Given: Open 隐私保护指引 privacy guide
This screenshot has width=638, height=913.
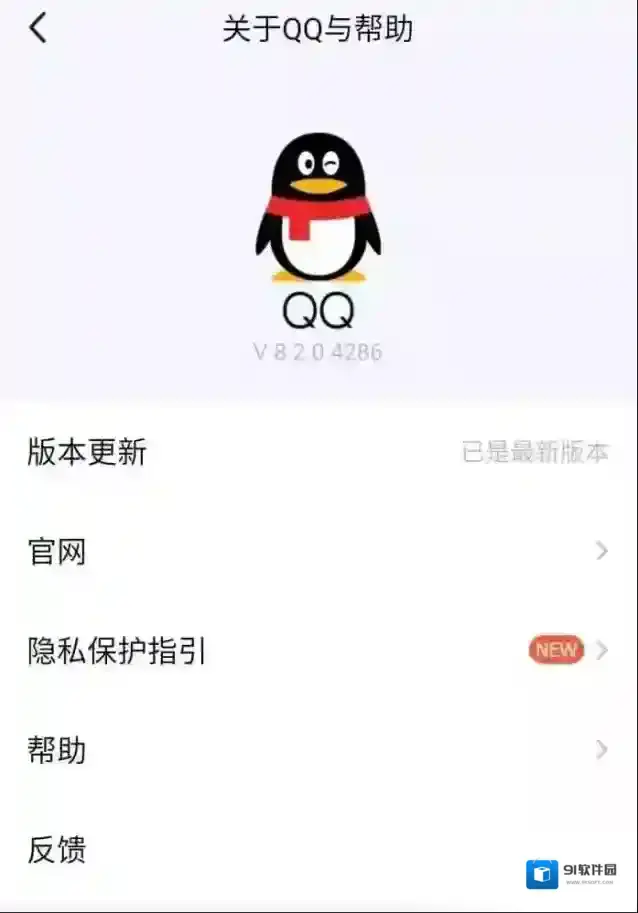Looking at the screenshot, I should click(x=318, y=651).
